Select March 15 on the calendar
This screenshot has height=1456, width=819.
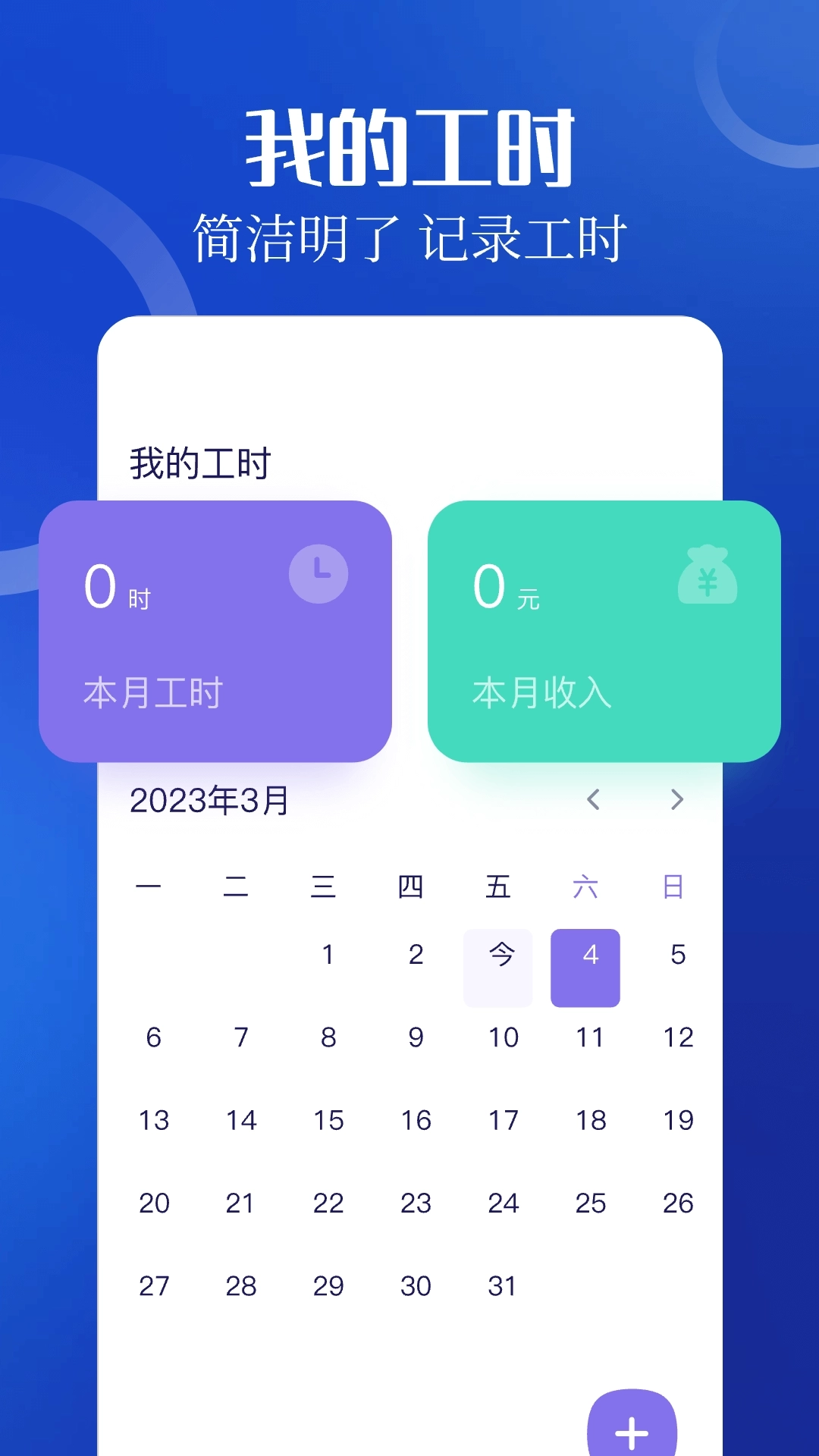(x=328, y=1120)
